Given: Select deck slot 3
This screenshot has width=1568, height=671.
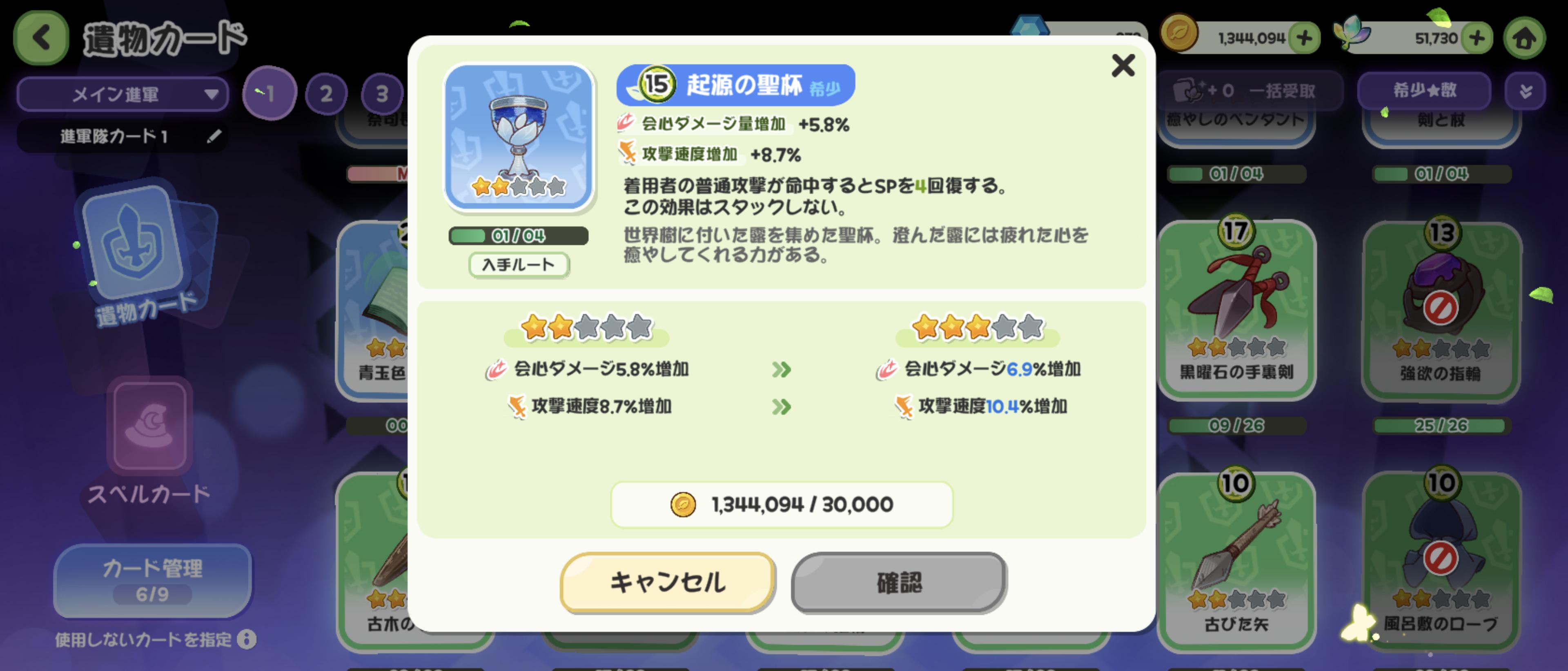Looking at the screenshot, I should coord(382,94).
